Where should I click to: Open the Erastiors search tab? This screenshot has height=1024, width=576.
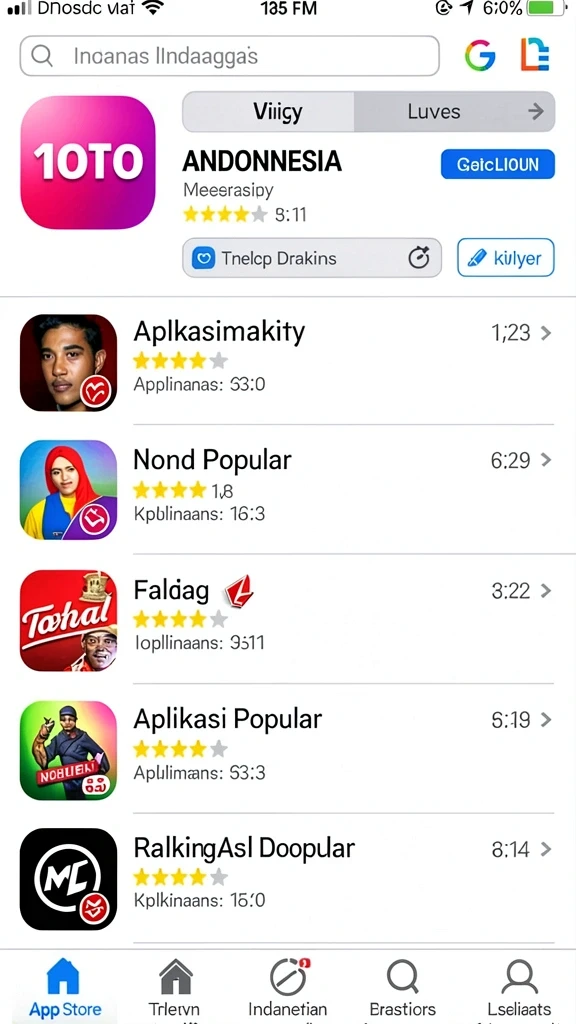click(402, 987)
